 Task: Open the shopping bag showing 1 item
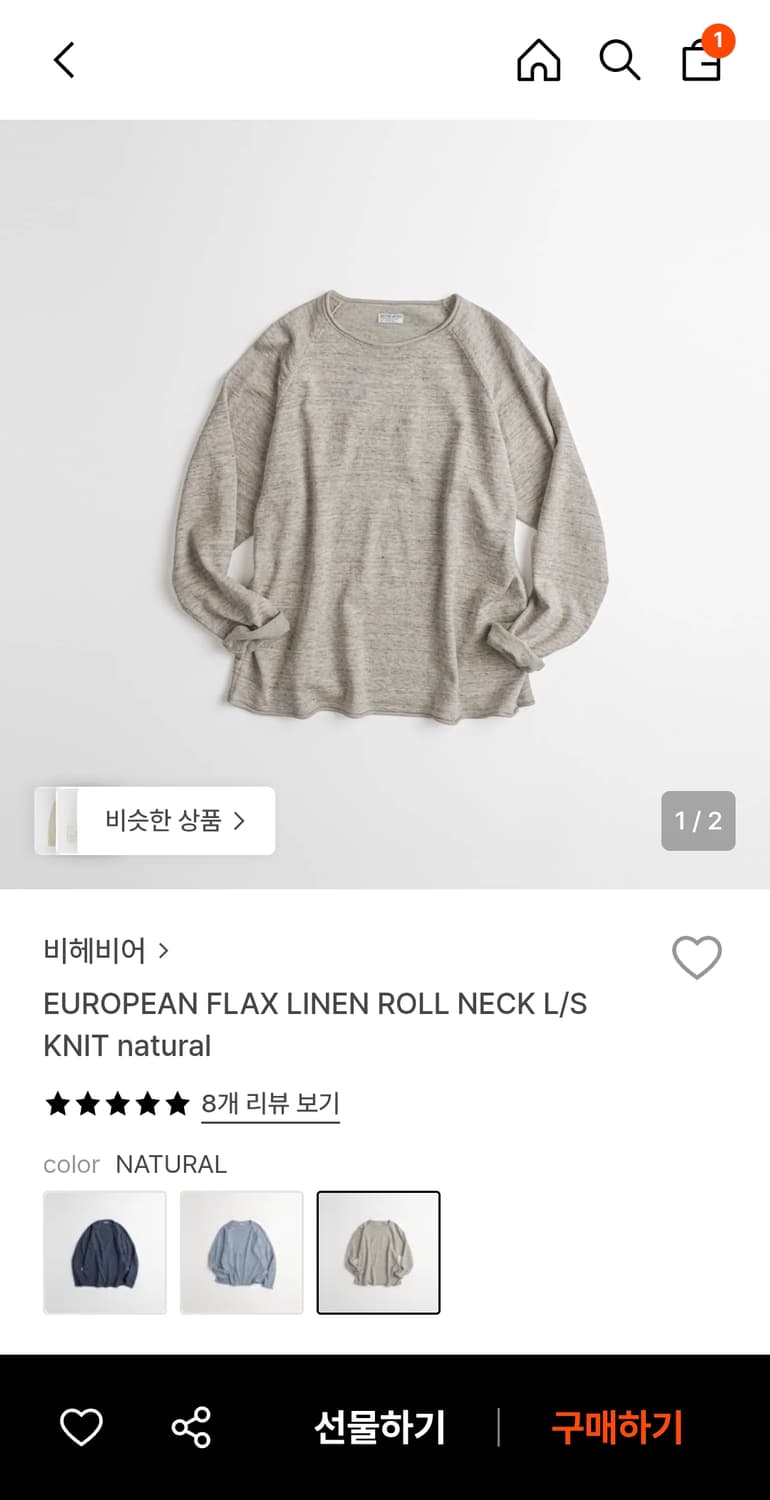tap(700, 62)
